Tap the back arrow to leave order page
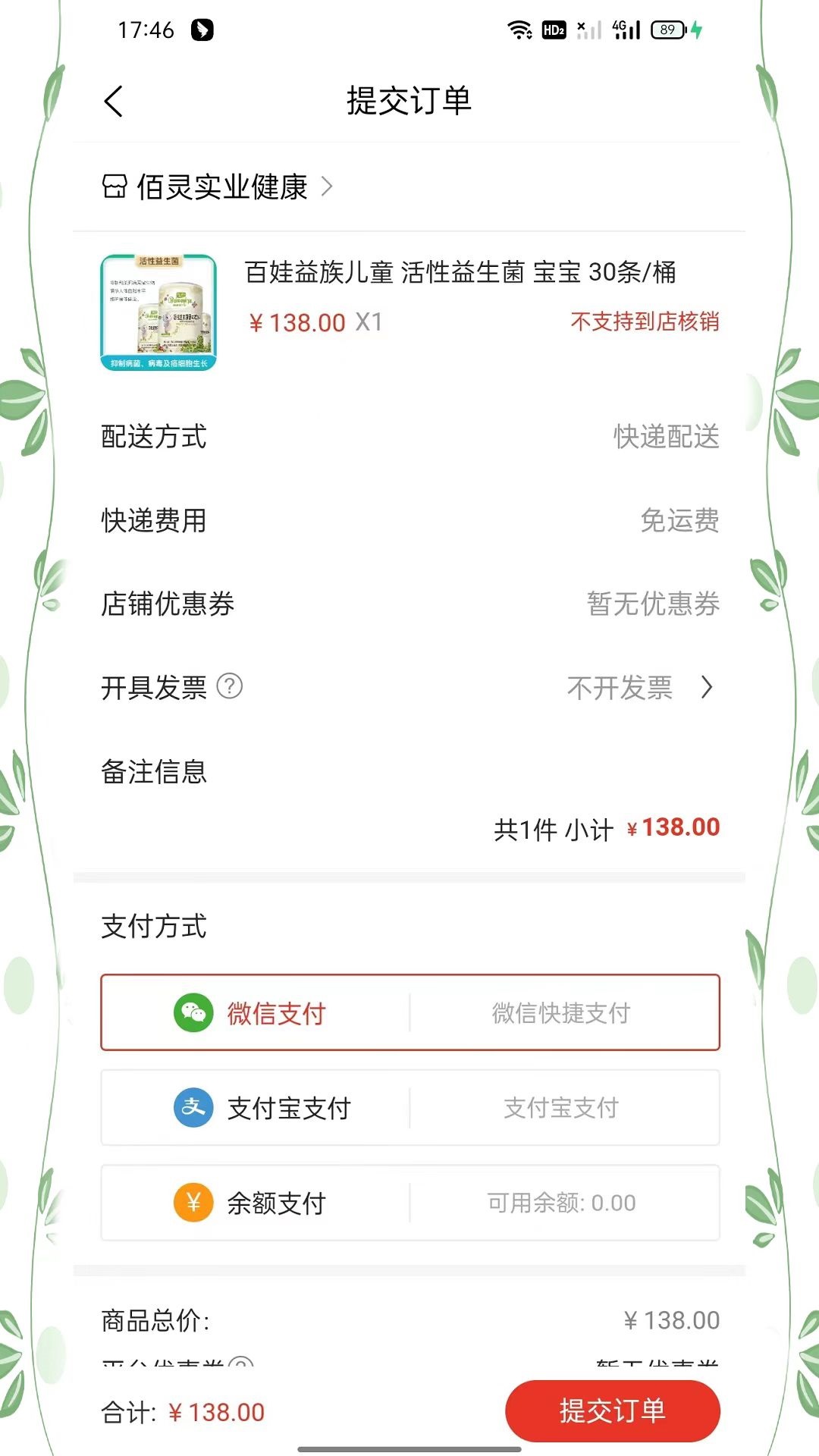The width and height of the screenshot is (819, 1456). click(112, 101)
